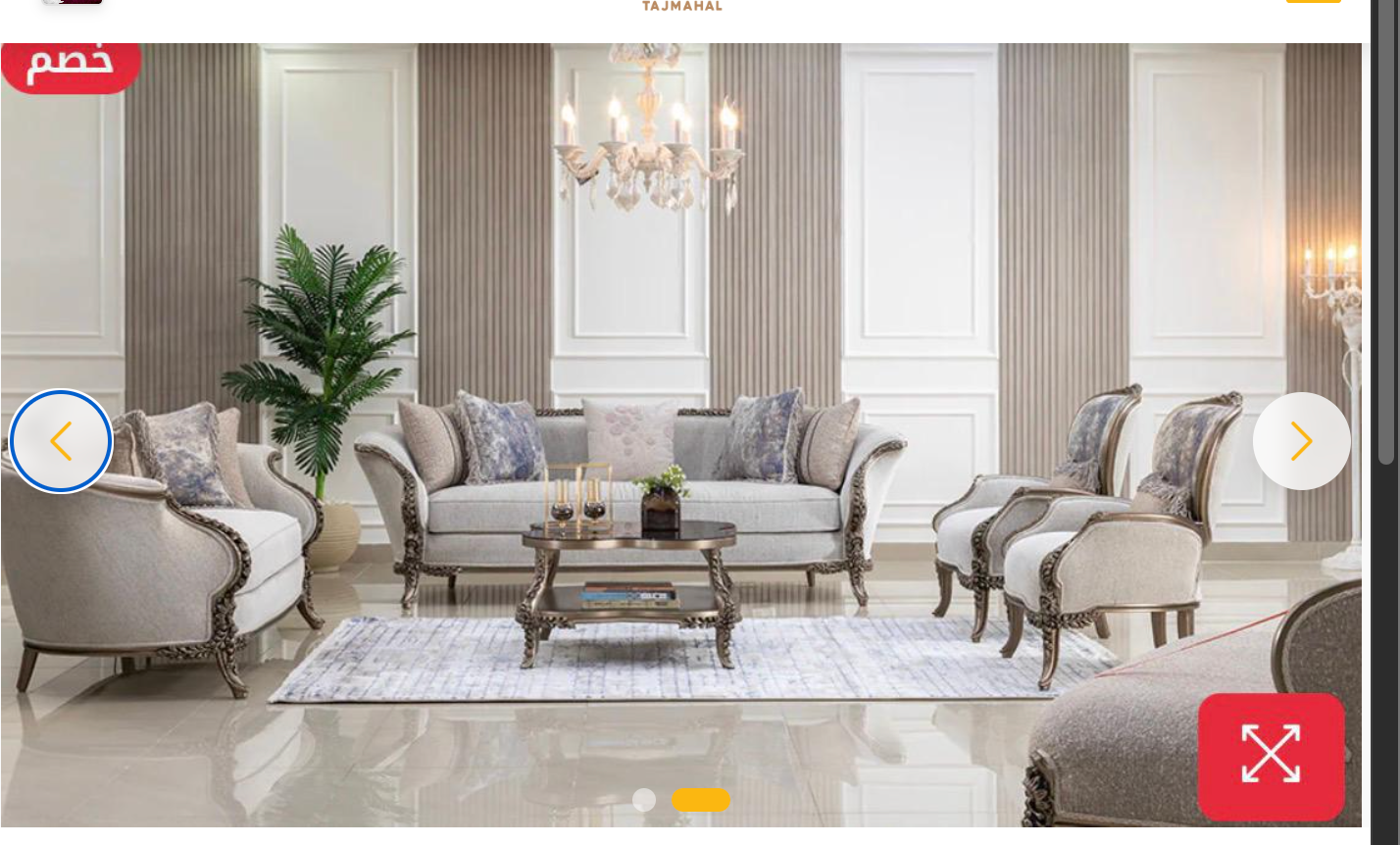Go to the previous slide arrow

[61, 441]
